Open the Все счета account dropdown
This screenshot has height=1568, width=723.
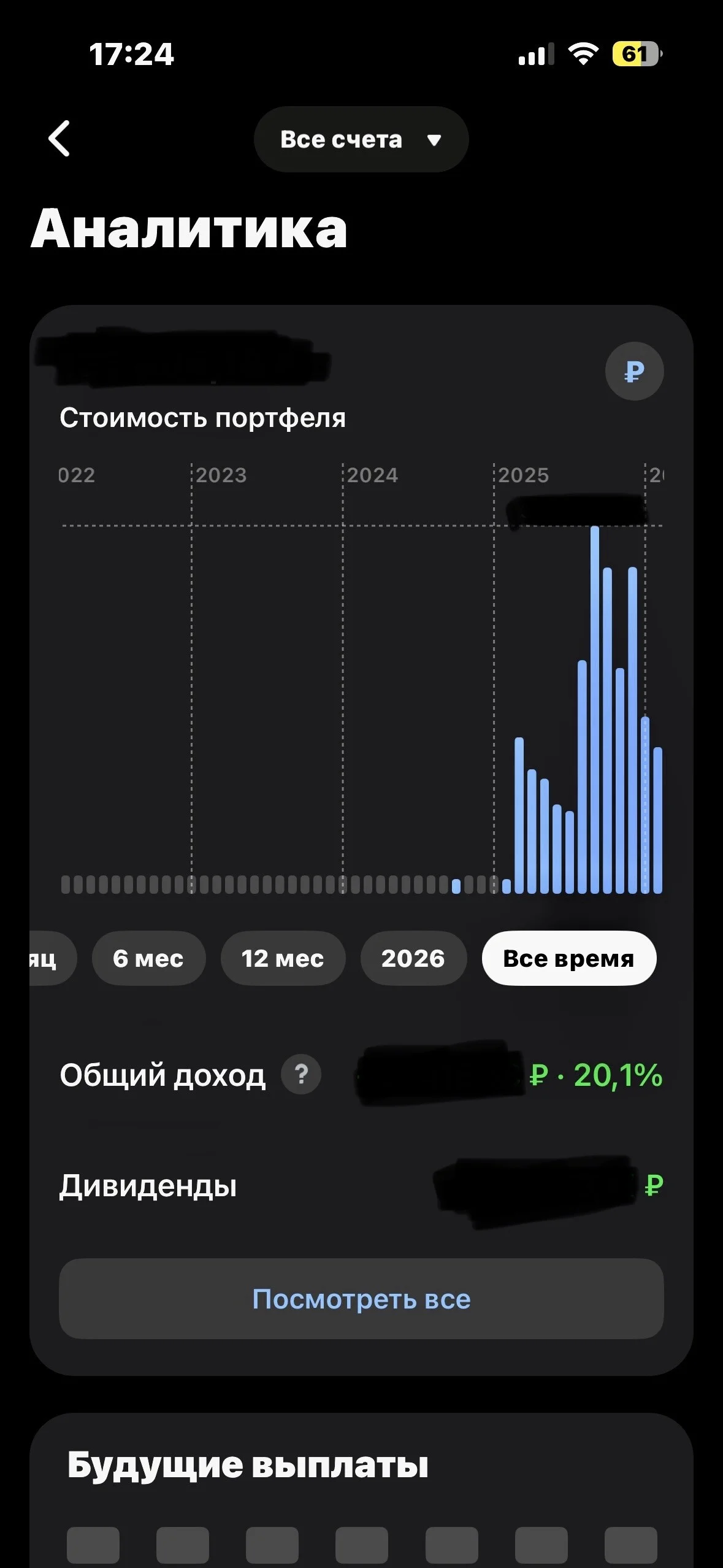361,139
